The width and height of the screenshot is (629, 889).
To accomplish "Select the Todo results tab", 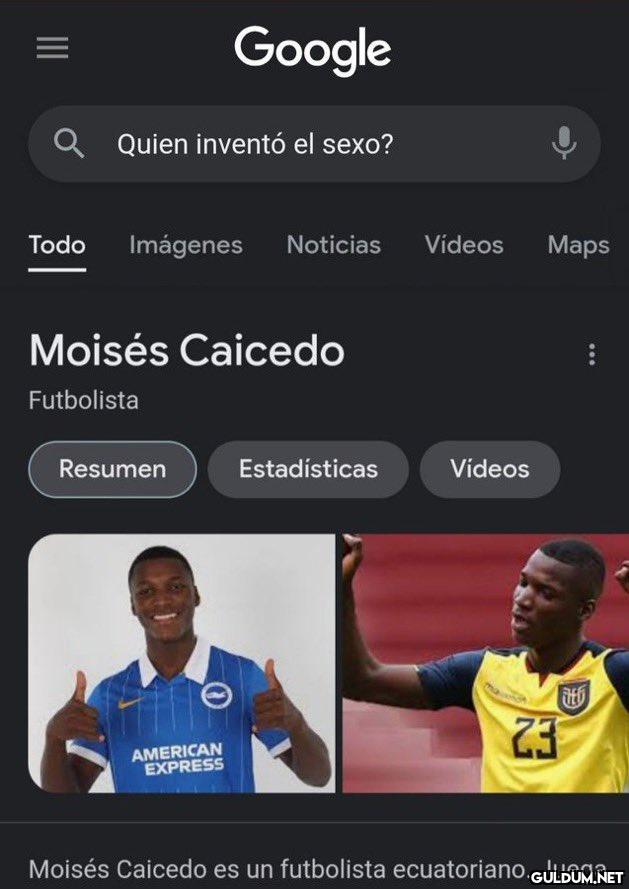I will click(x=57, y=245).
